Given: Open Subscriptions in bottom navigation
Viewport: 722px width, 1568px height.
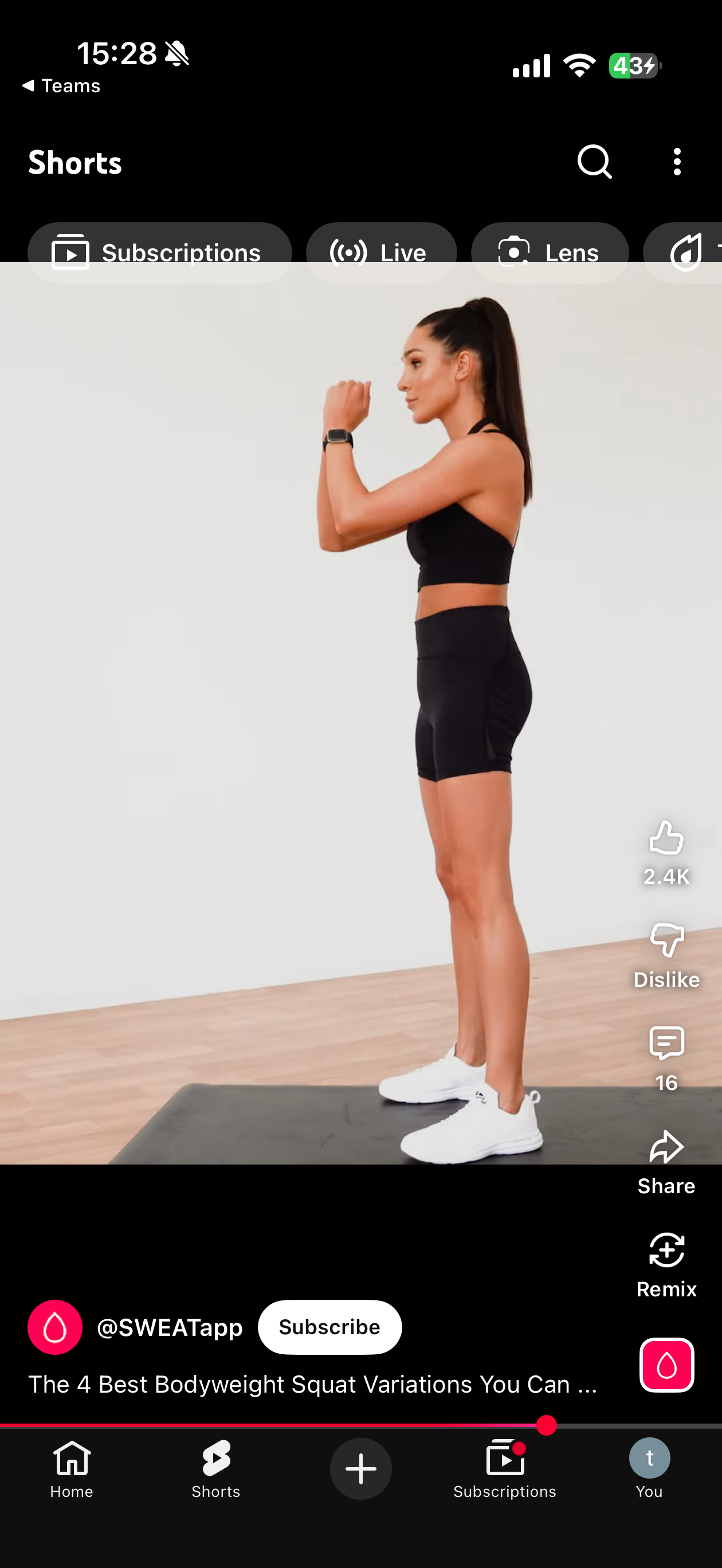Looking at the screenshot, I should pos(505,1468).
